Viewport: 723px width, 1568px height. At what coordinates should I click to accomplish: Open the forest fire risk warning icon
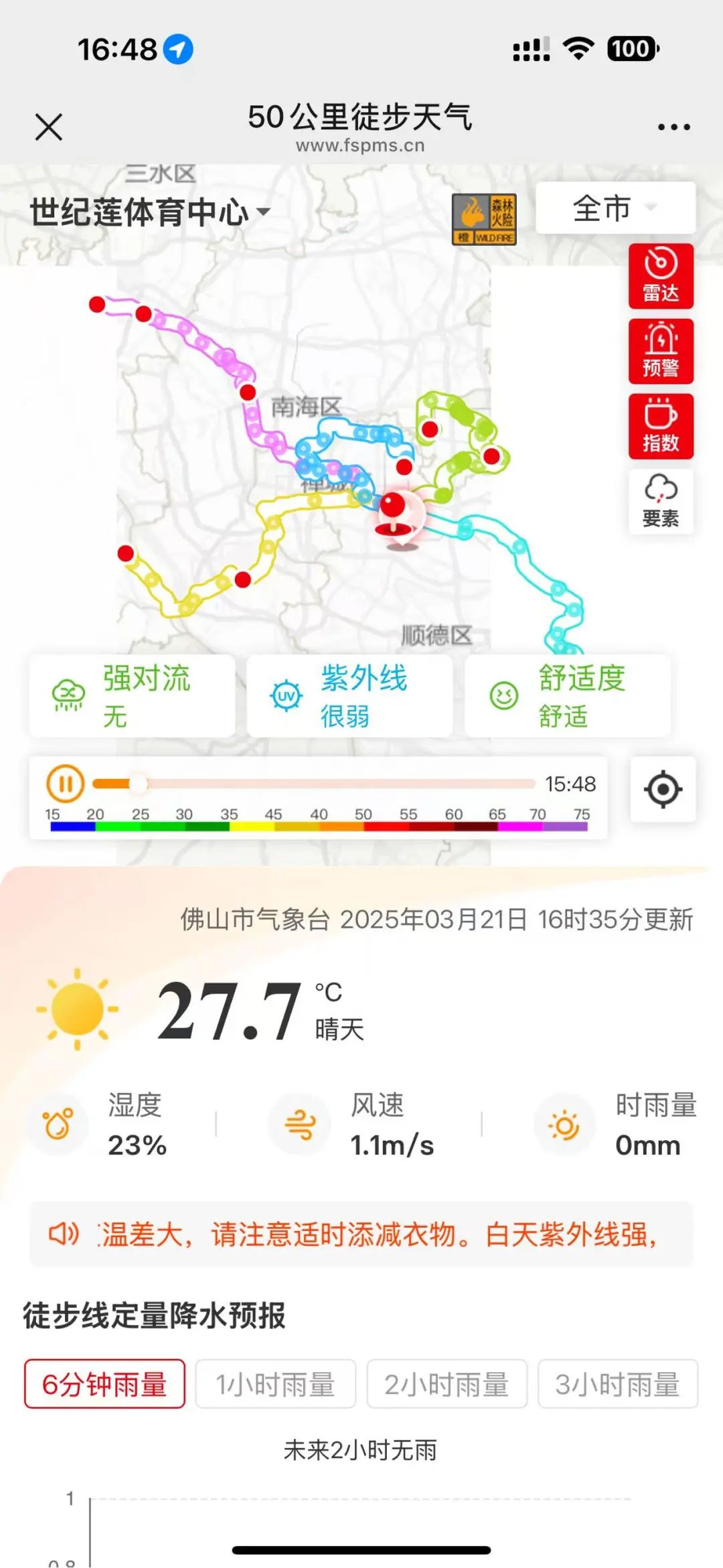484,219
